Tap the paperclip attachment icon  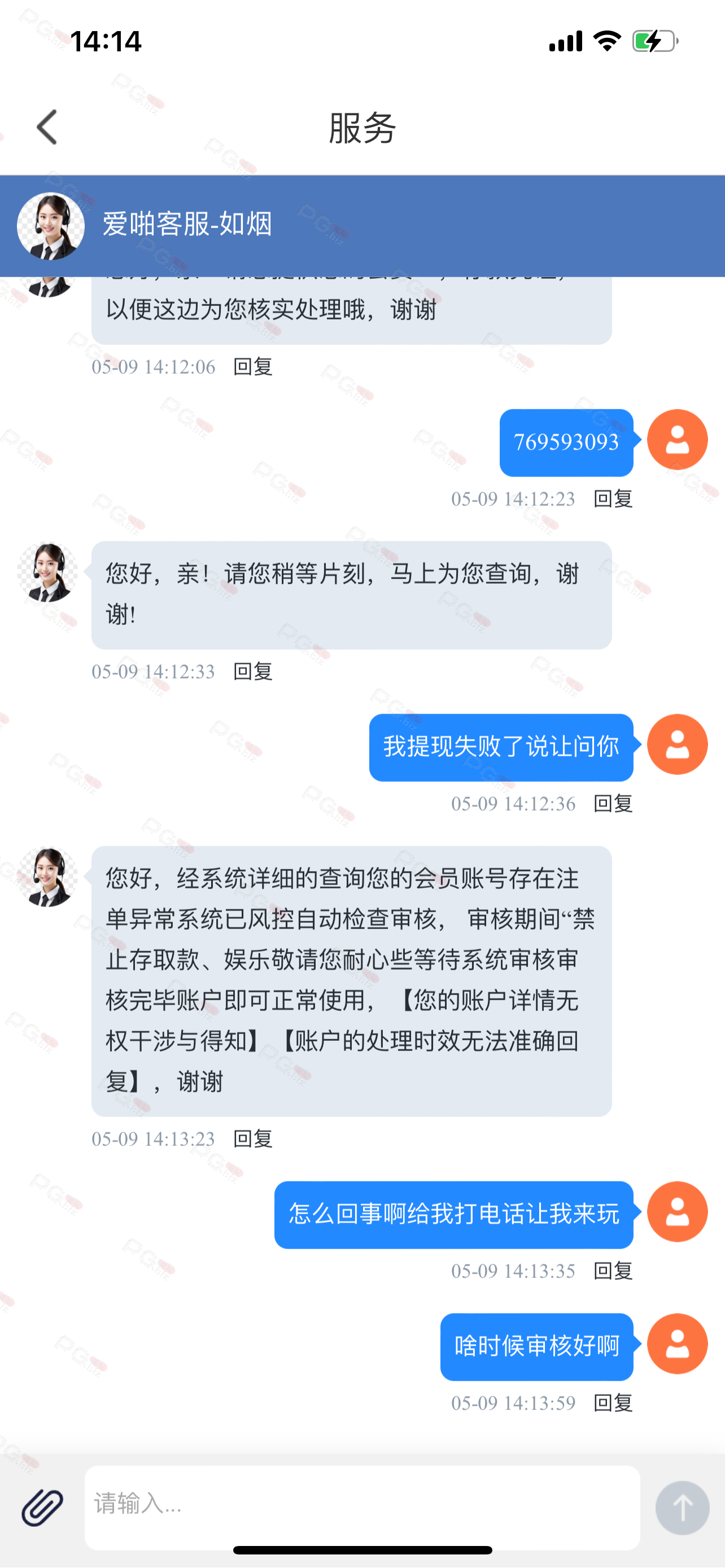(42, 1508)
